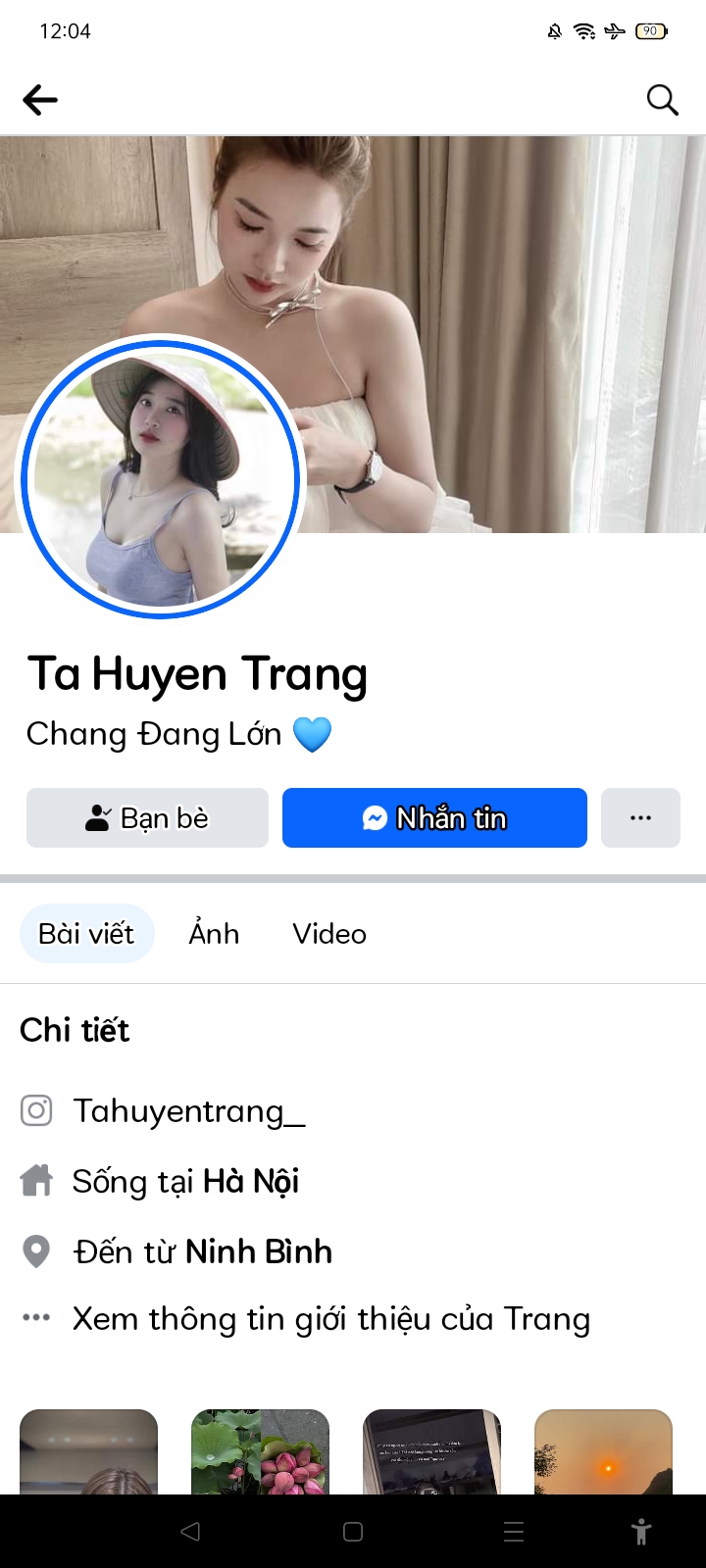Switch to the Video tab

click(329, 934)
